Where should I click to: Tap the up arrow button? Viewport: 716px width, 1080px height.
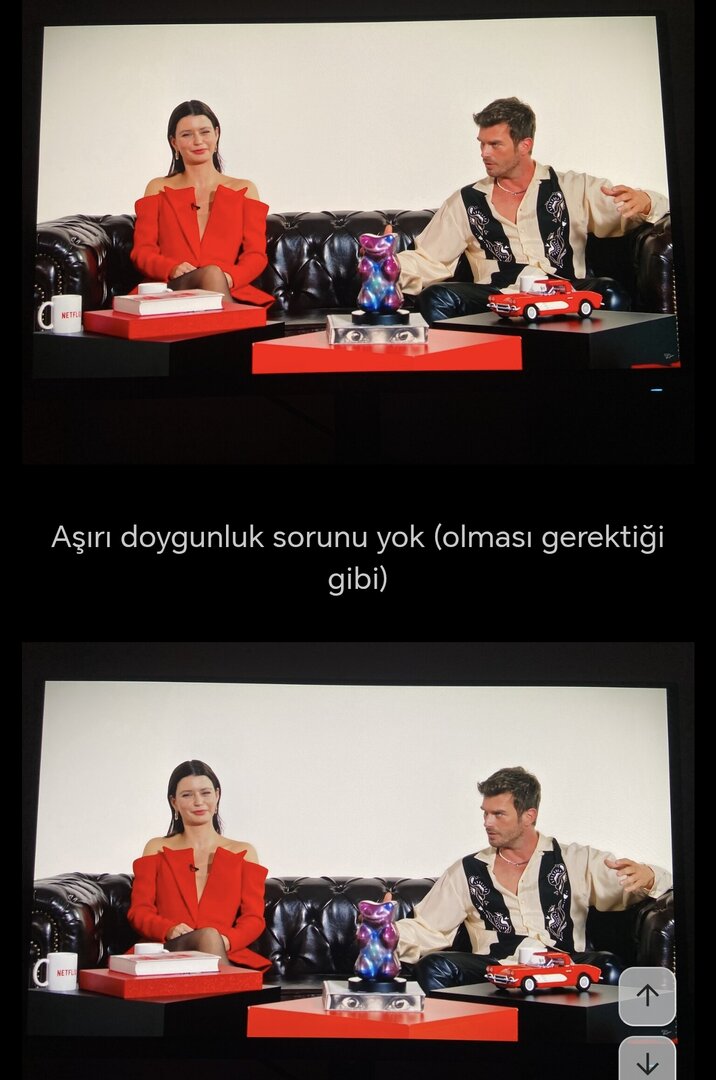647,995
